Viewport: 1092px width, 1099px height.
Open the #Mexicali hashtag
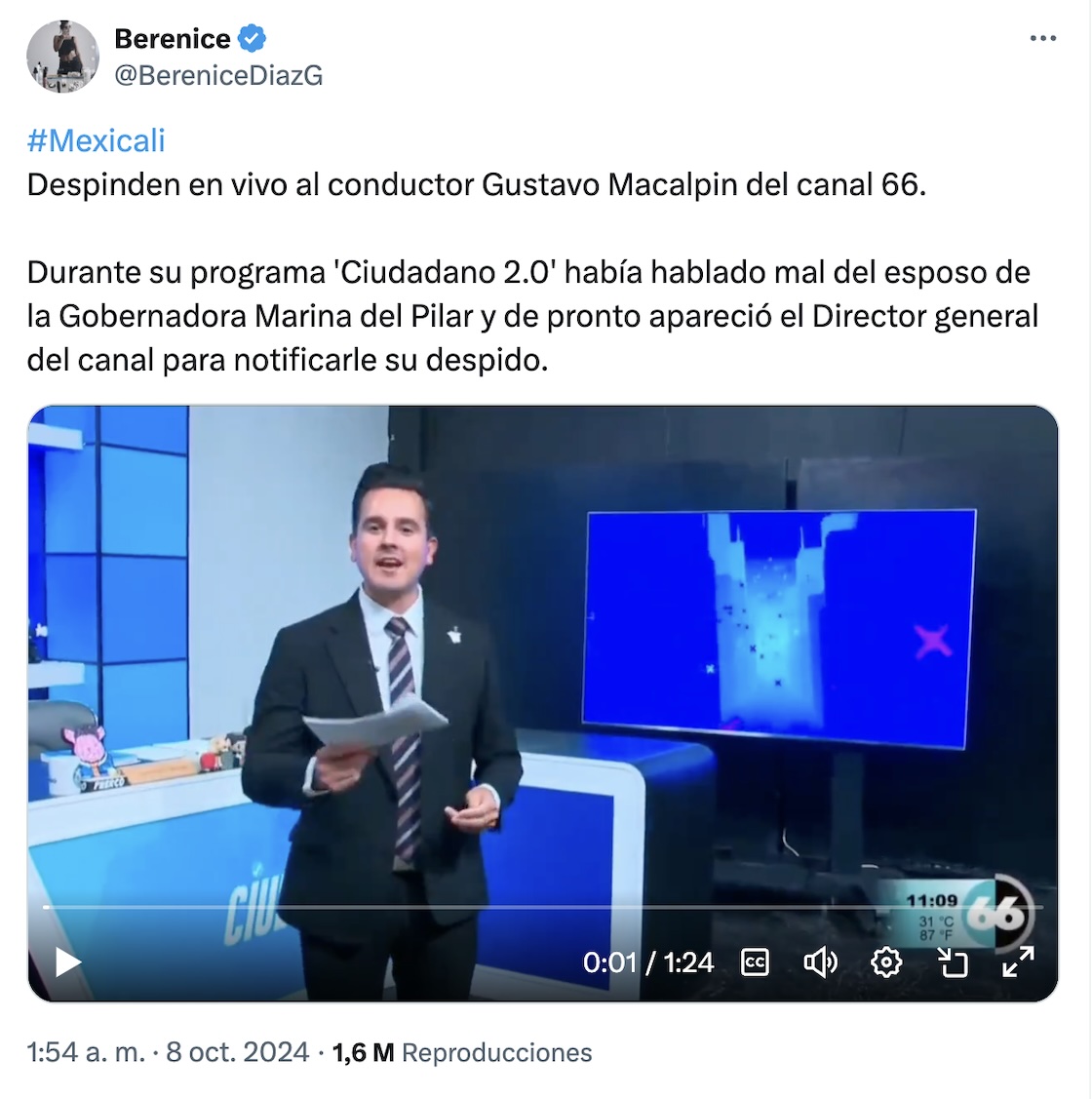pyautogui.click(x=96, y=140)
